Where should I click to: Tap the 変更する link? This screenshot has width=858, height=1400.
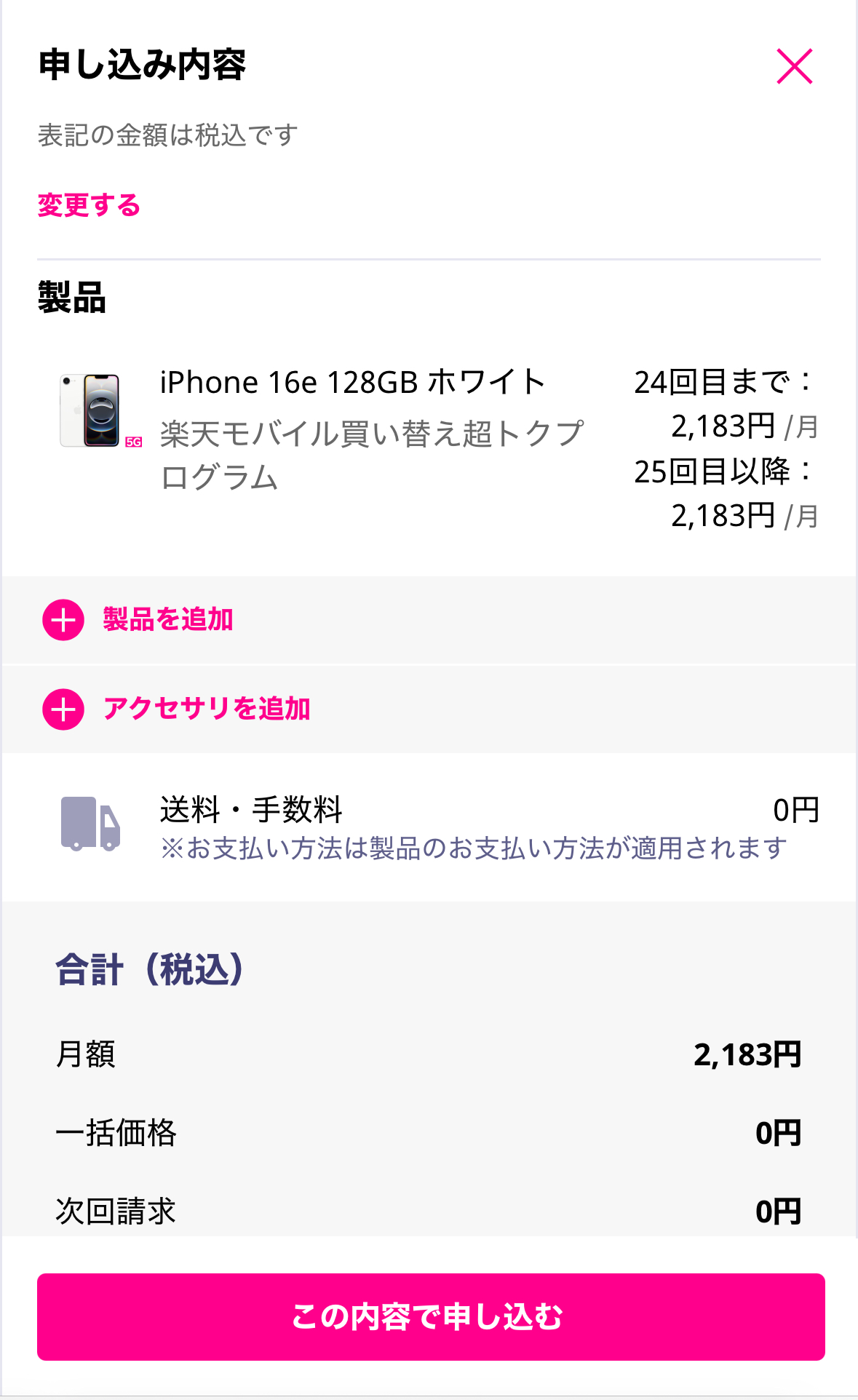[x=89, y=205]
